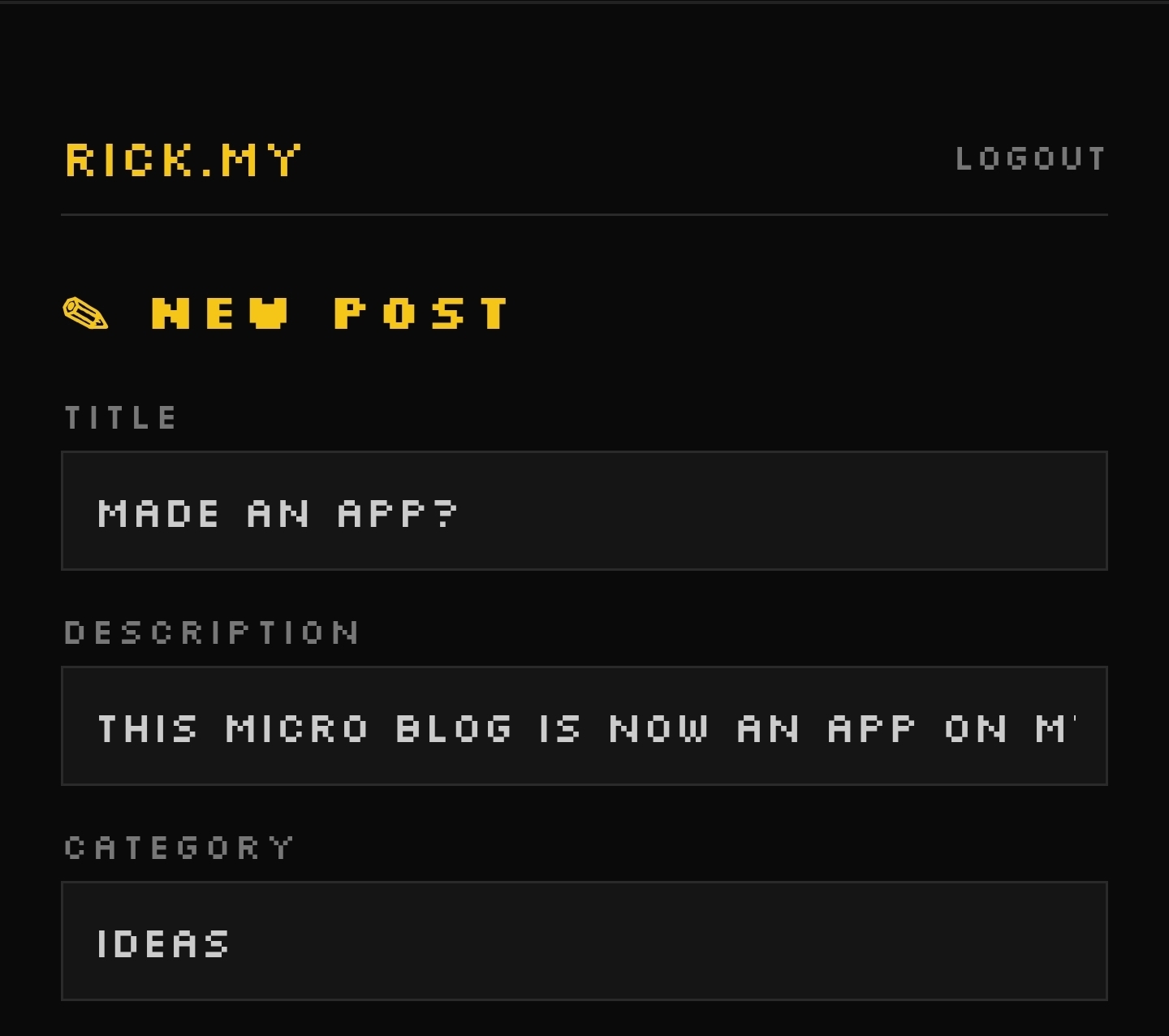Edit the Description text field
1169x1036 pixels.
[584, 726]
